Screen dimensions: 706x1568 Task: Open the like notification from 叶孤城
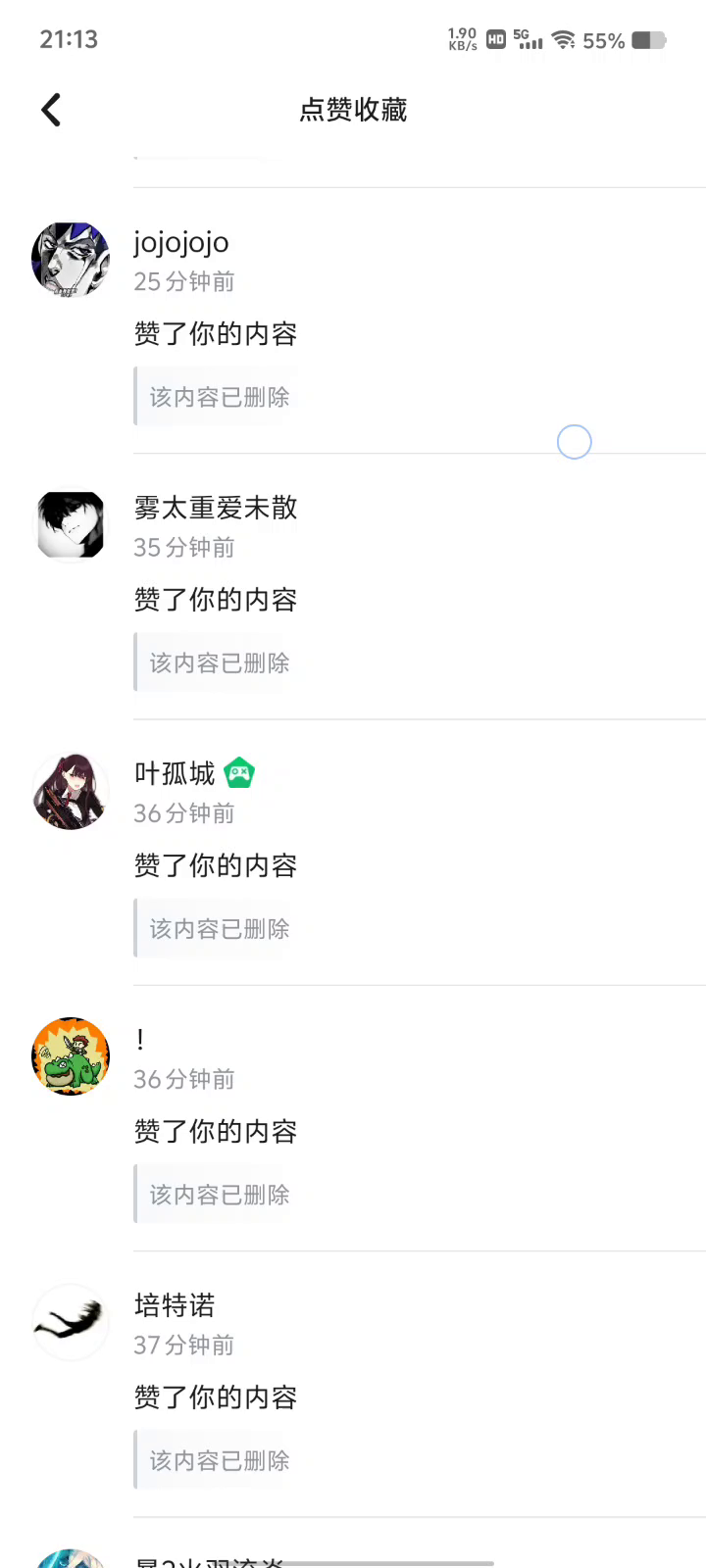(x=216, y=865)
